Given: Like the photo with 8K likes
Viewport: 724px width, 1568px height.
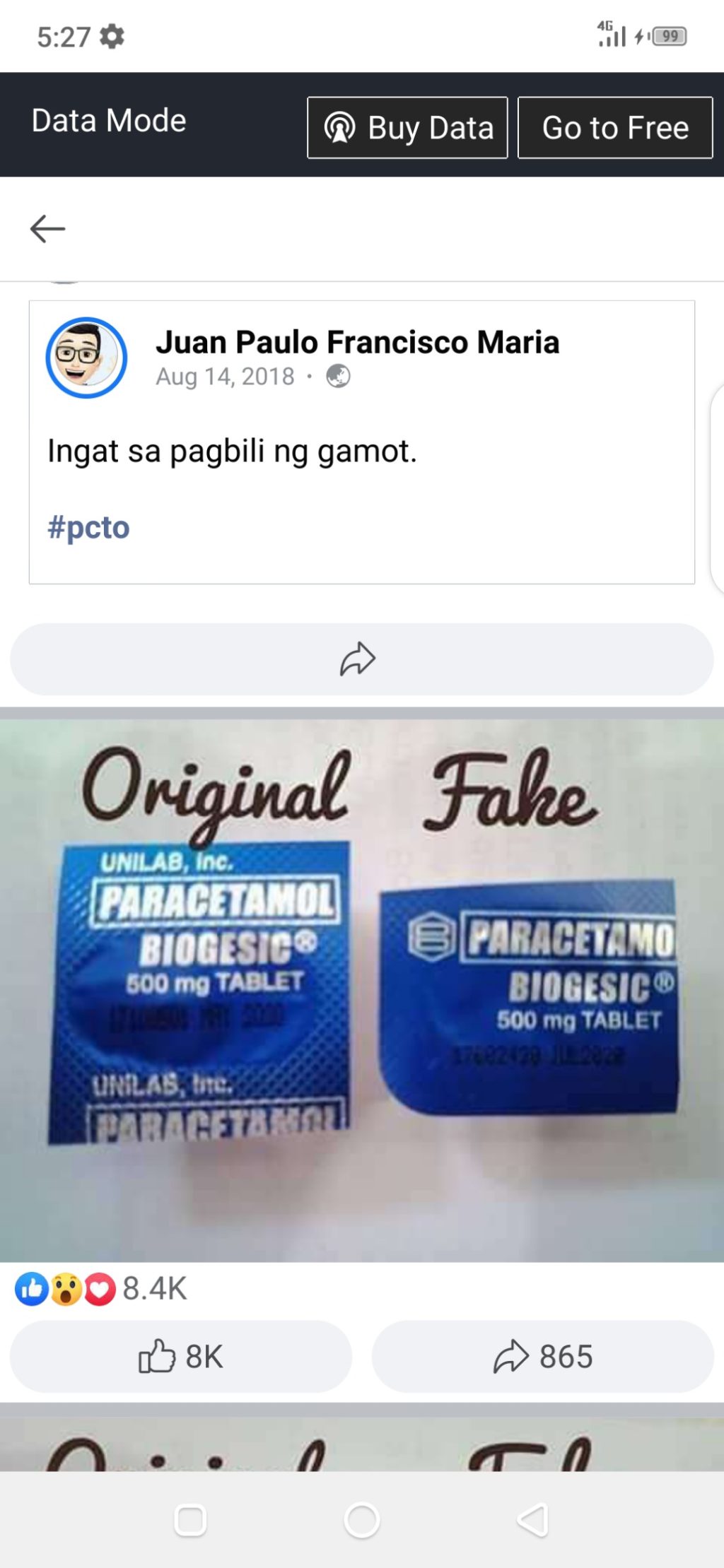Looking at the screenshot, I should pyautogui.click(x=181, y=1357).
